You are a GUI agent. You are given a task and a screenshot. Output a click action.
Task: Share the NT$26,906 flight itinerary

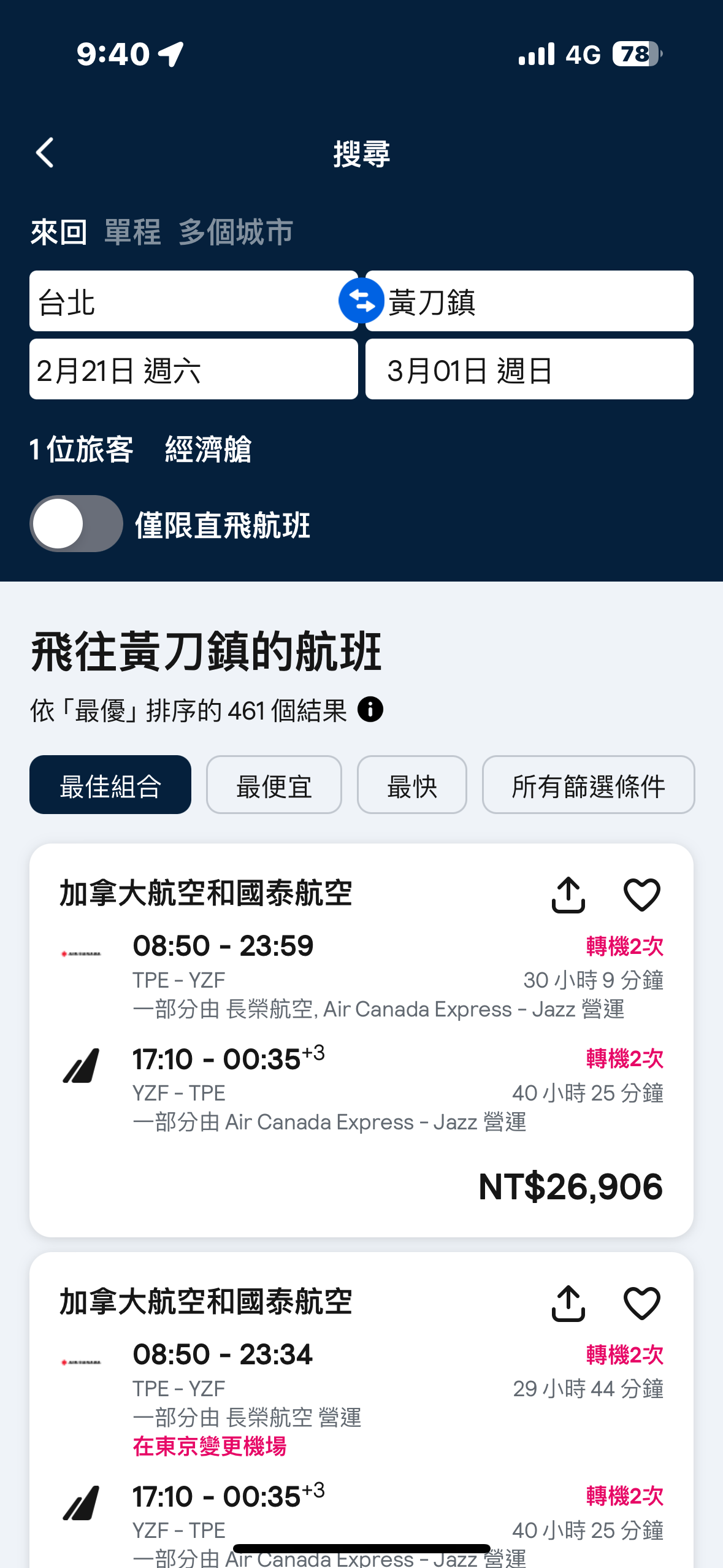click(568, 894)
